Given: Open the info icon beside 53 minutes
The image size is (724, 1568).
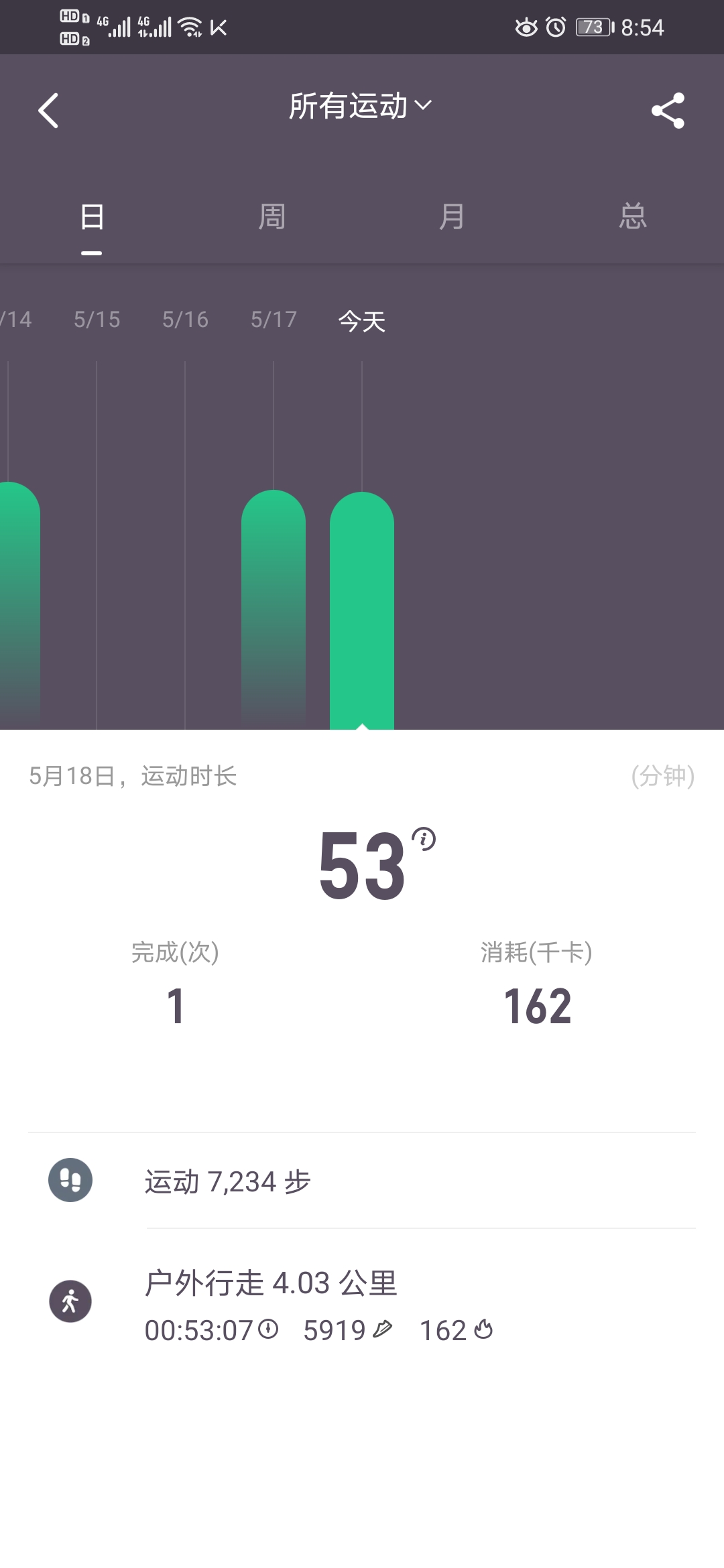Looking at the screenshot, I should coord(424,838).
